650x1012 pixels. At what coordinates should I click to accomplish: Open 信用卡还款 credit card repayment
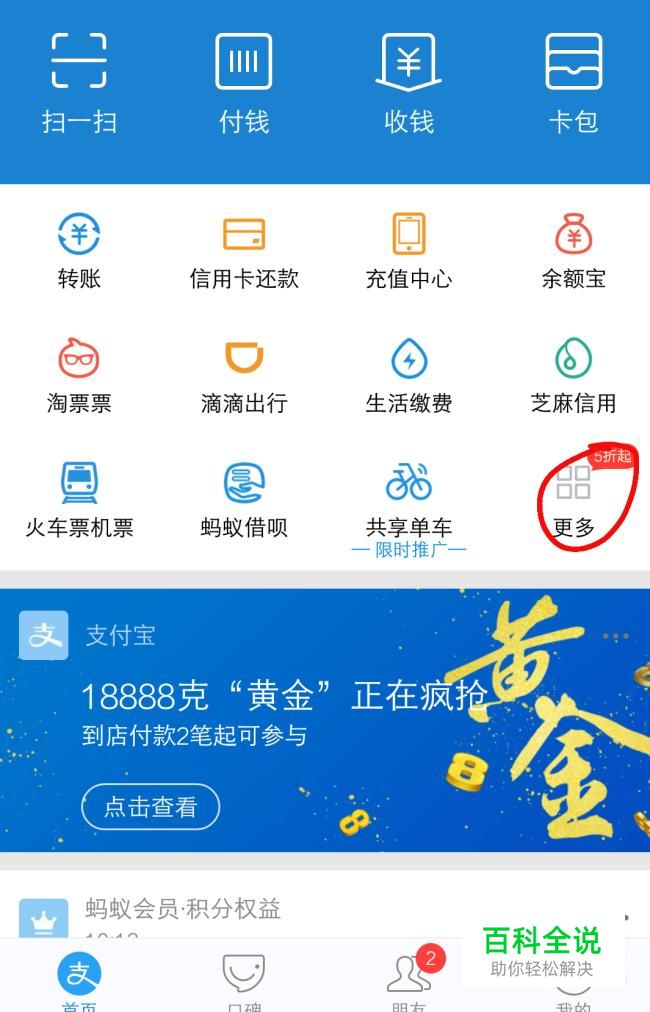(x=244, y=250)
